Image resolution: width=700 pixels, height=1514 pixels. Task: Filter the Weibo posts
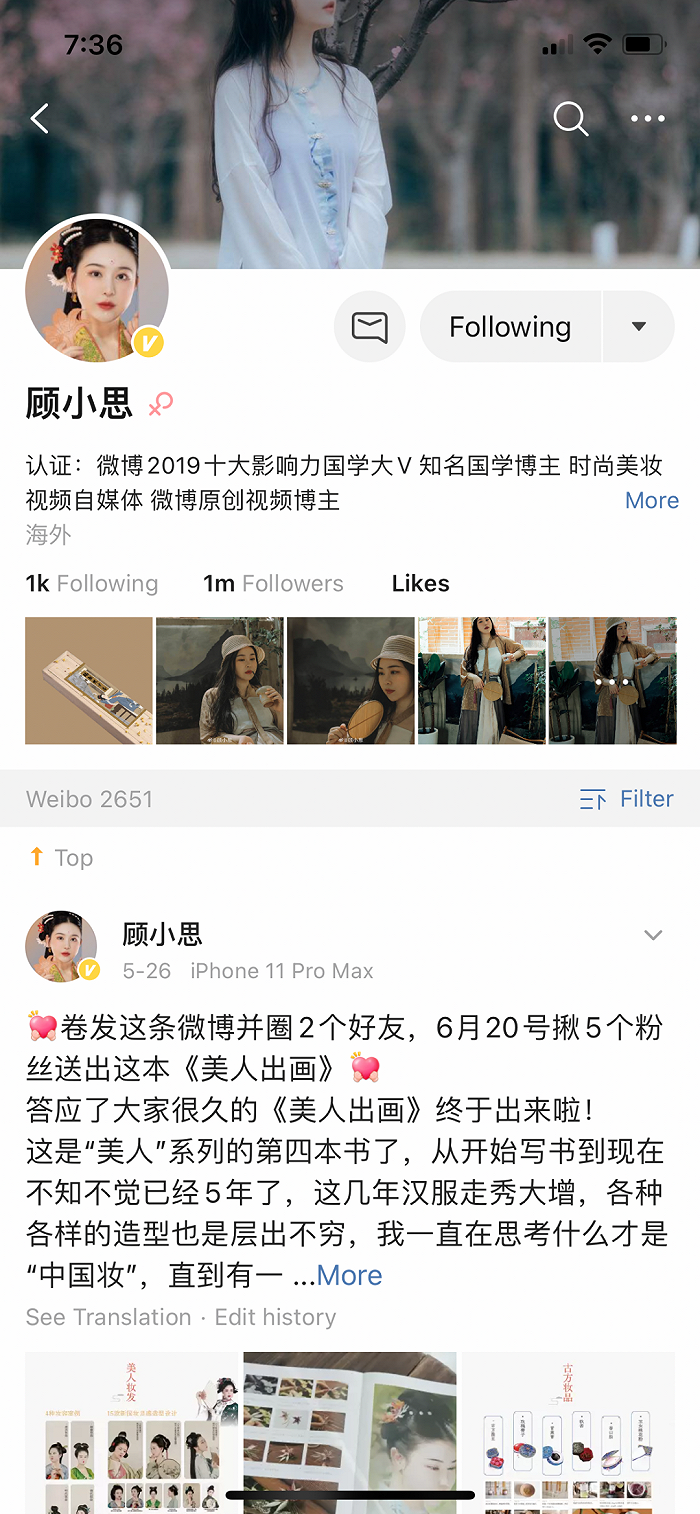pyautogui.click(x=627, y=799)
